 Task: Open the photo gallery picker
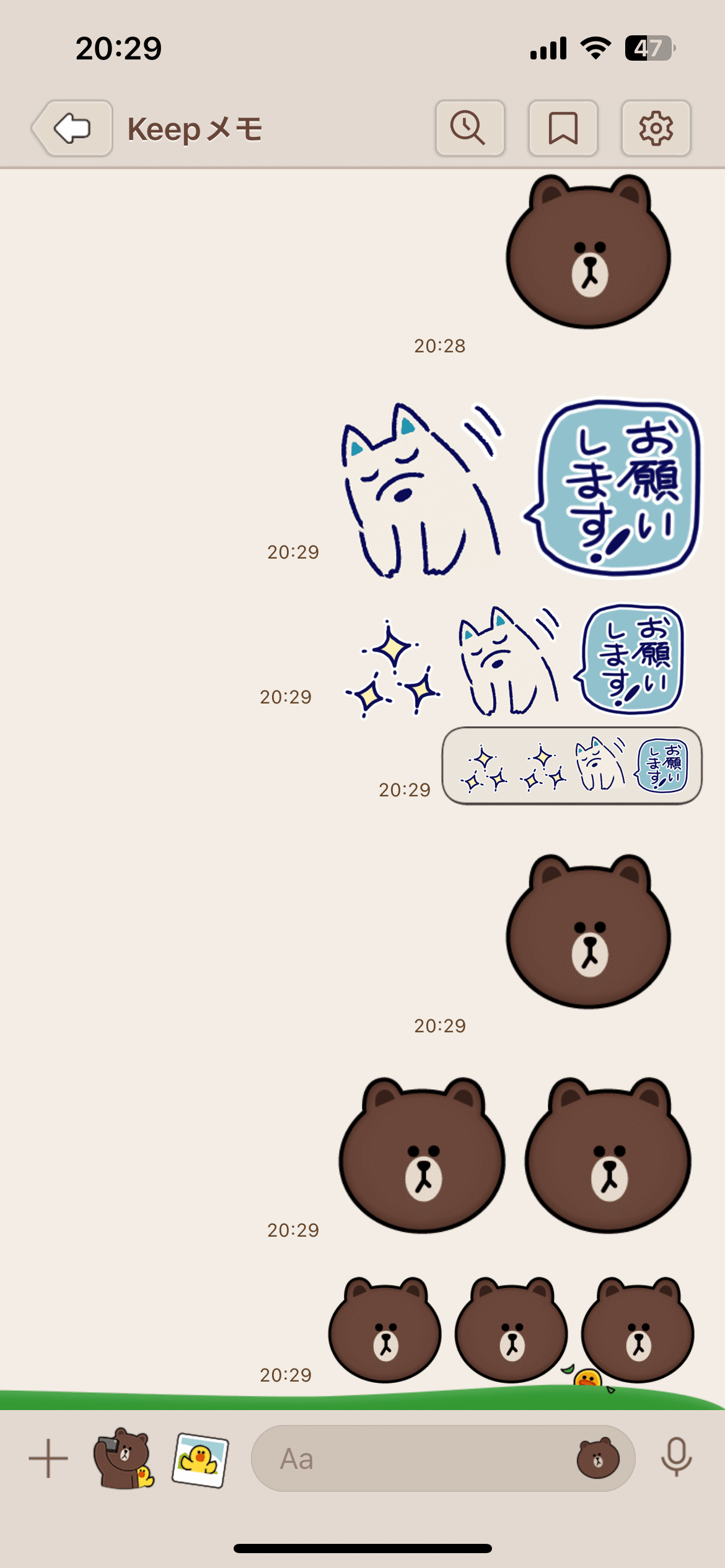[200, 1460]
